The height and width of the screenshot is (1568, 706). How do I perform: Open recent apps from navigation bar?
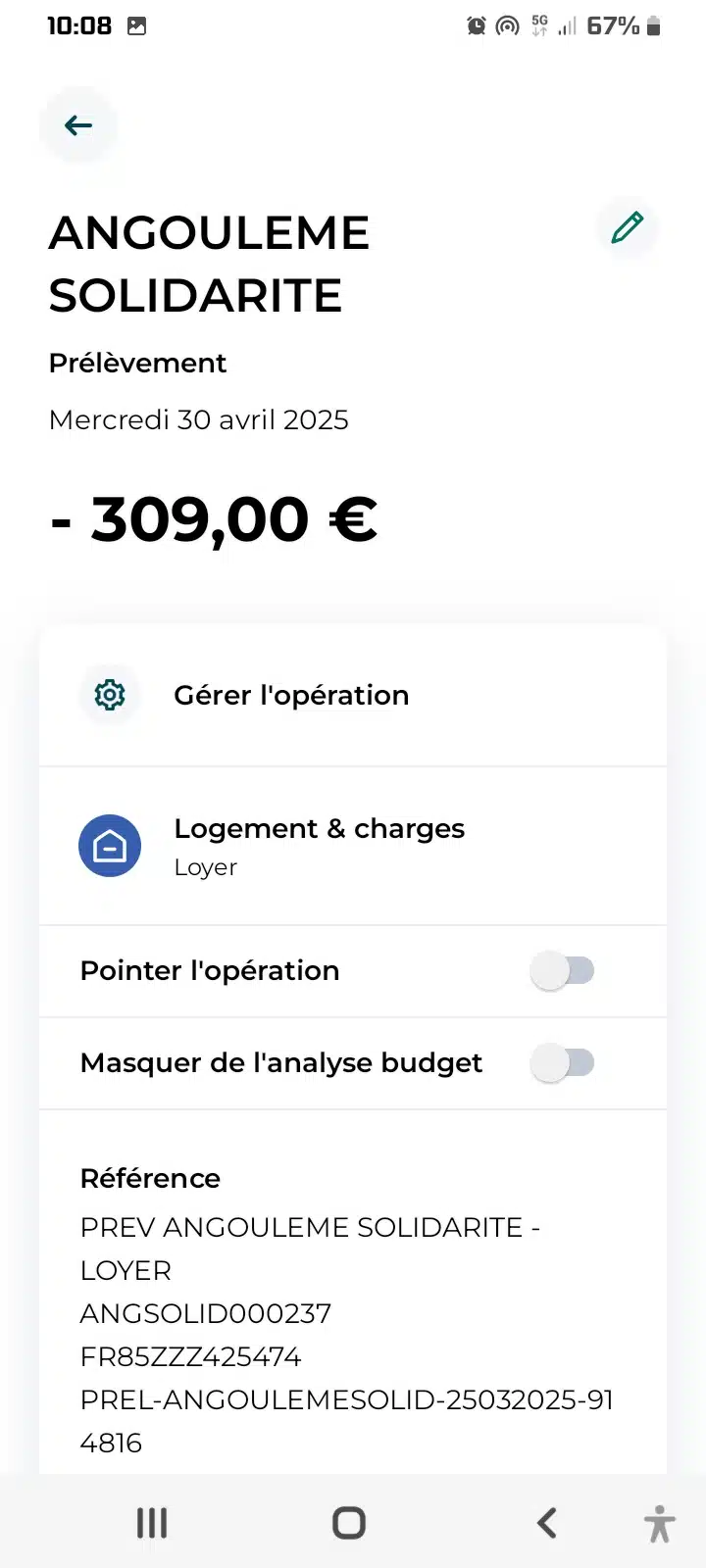pos(152,1523)
